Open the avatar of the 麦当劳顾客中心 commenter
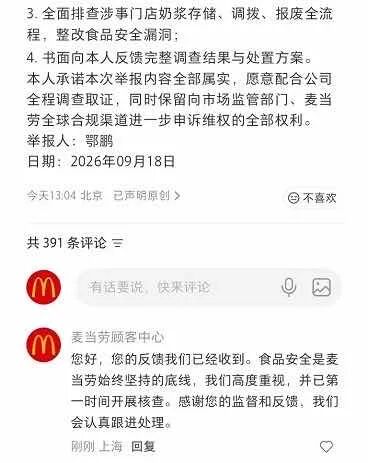 pos(44,345)
